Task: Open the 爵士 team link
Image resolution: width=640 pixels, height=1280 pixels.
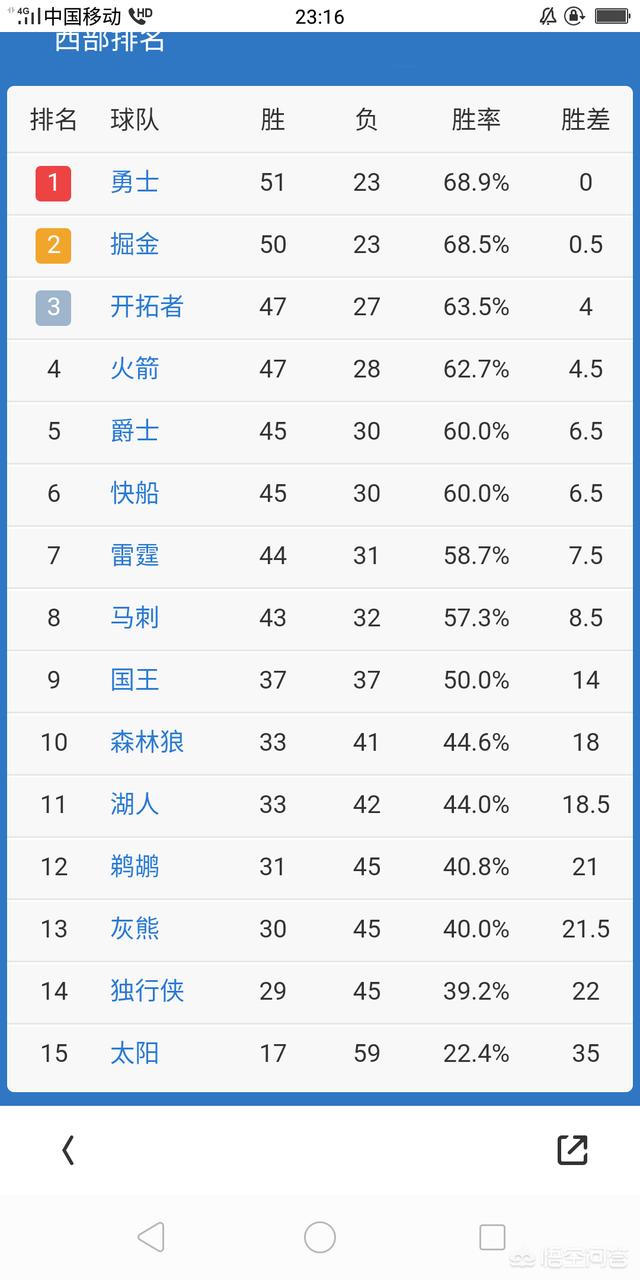Action: pyautogui.click(x=135, y=431)
